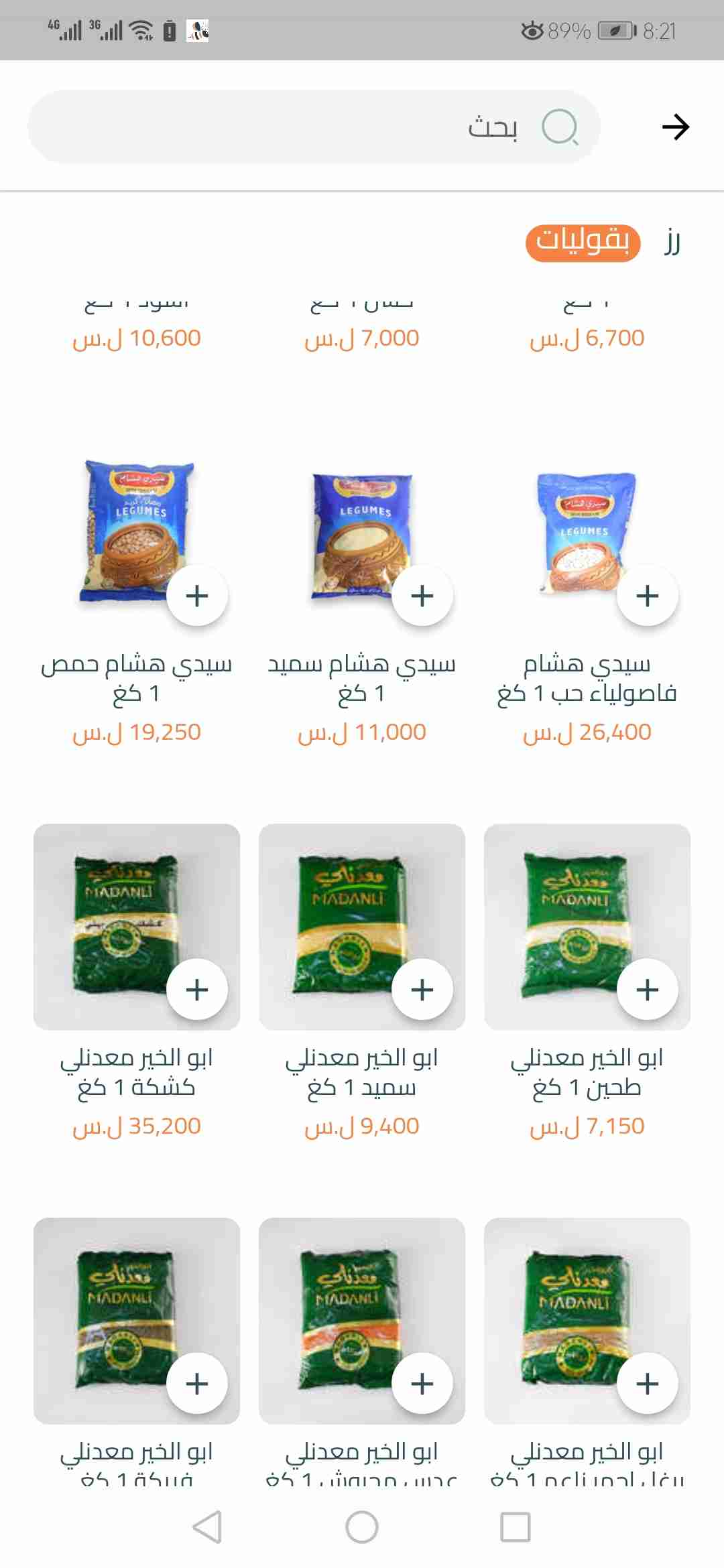Add ابو الخير معدنلي طحين to cart
This screenshot has width=724, height=1568.
[648, 989]
